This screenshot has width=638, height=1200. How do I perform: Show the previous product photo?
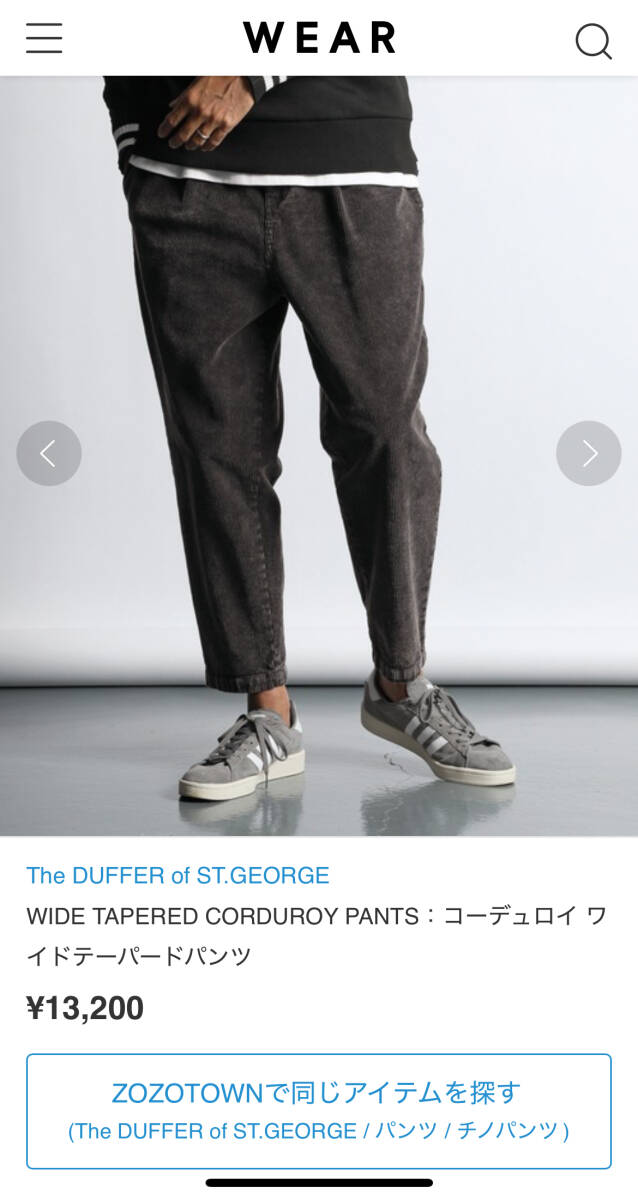click(48, 453)
